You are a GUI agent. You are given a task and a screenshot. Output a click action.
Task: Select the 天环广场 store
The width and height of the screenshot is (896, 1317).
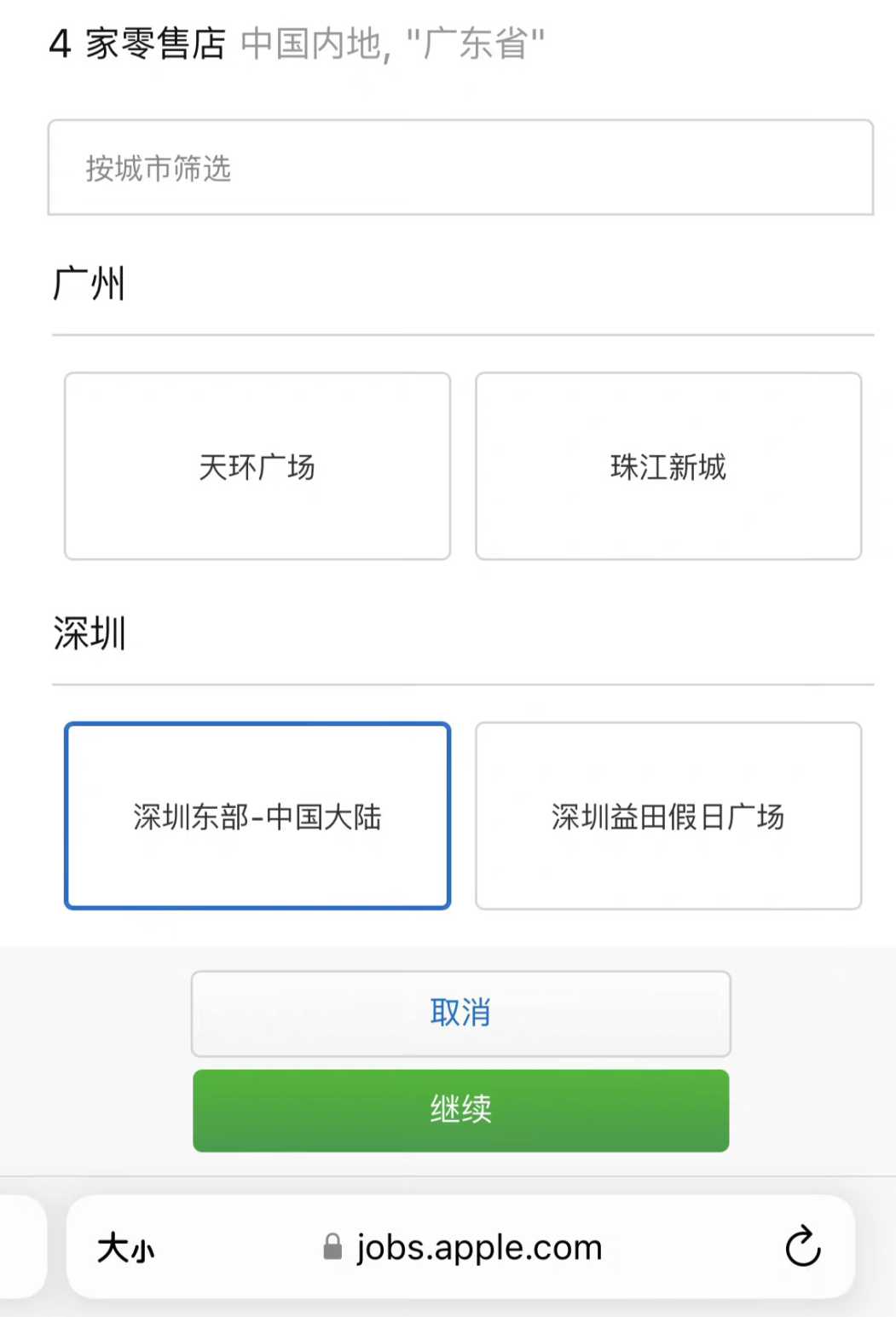(257, 466)
